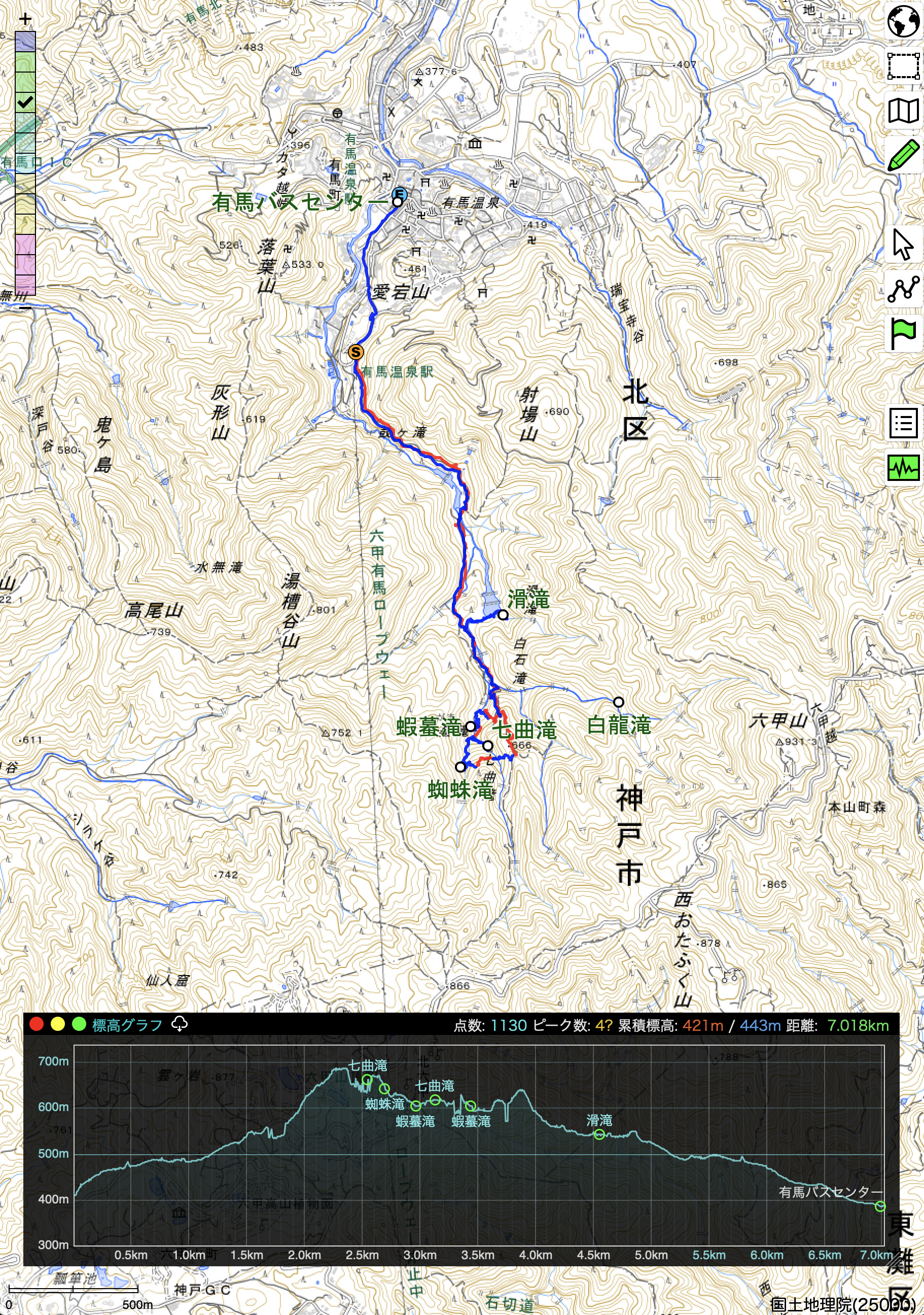Select 滑滝 marker on the elevation graph
The height and width of the screenshot is (1315, 924).
(x=599, y=1134)
